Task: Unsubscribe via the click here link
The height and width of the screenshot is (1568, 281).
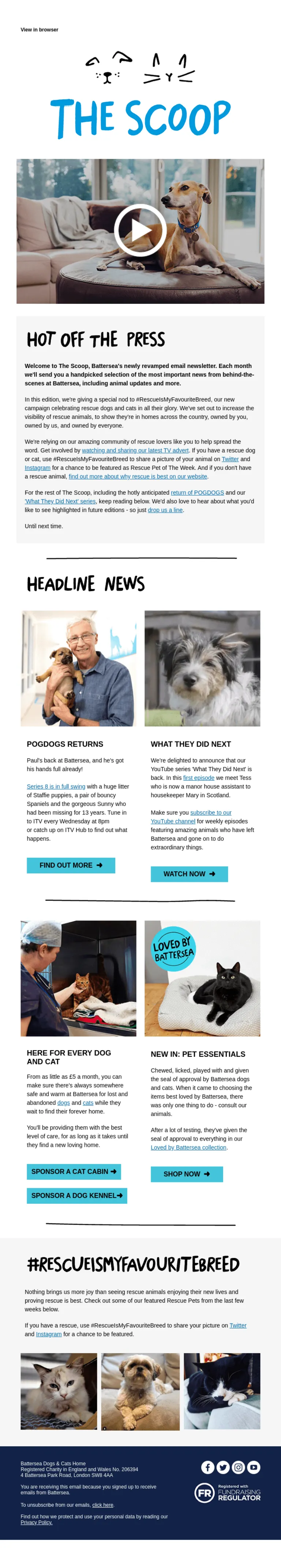Action: (103, 1505)
